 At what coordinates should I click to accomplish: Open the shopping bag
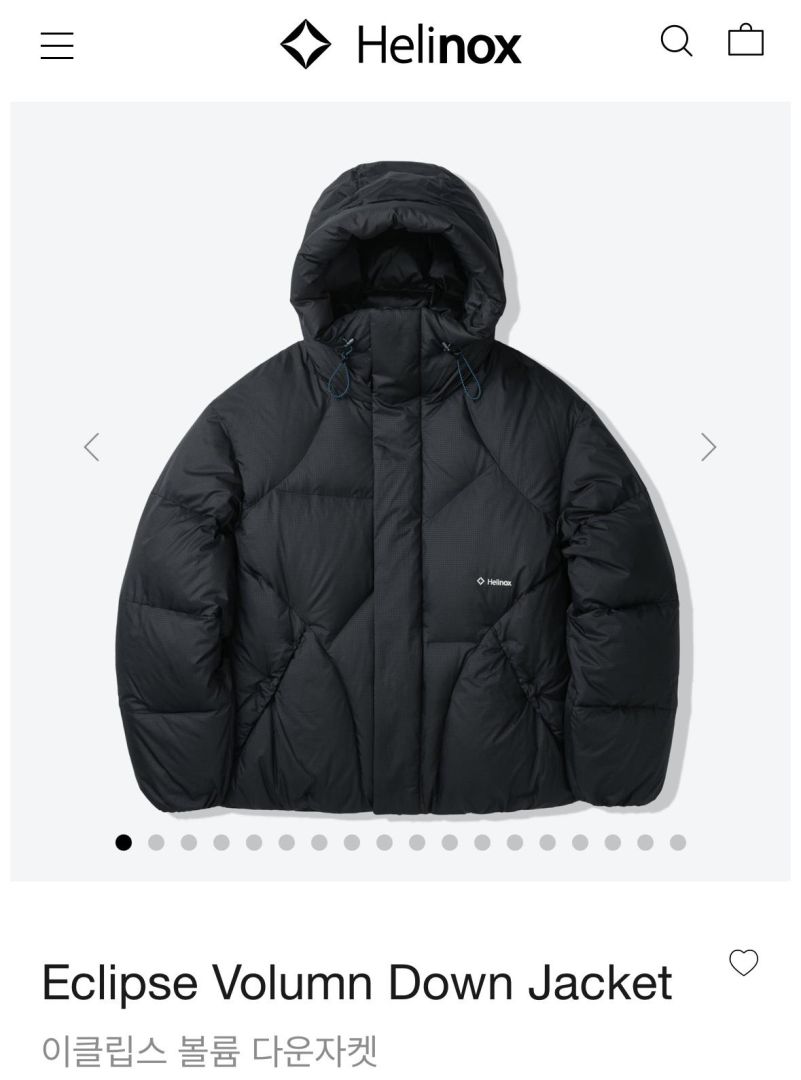[x=745, y=42]
